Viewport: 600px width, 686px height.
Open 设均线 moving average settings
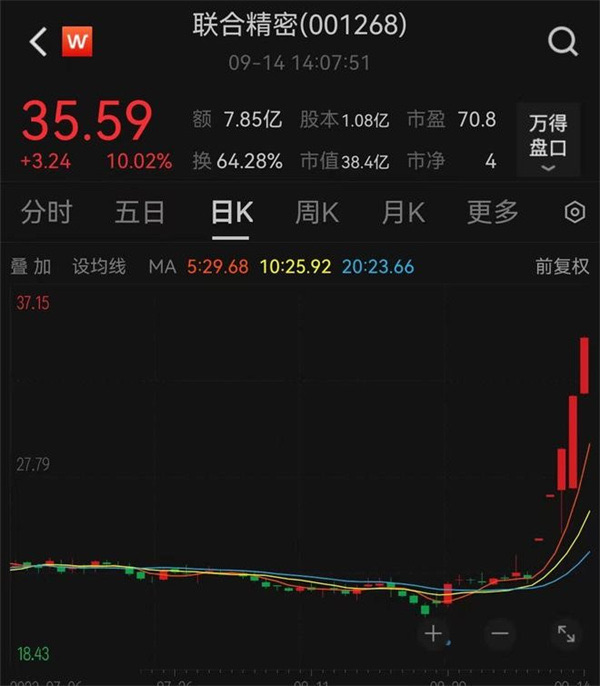point(99,267)
